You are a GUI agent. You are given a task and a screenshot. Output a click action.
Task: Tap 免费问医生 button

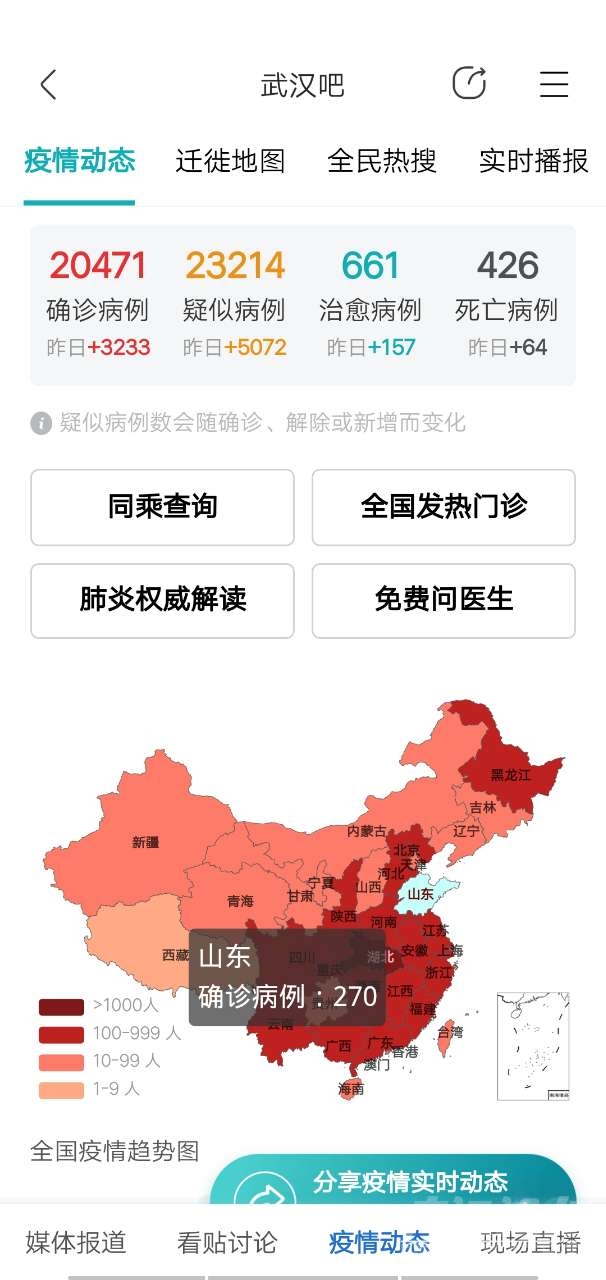tap(443, 600)
